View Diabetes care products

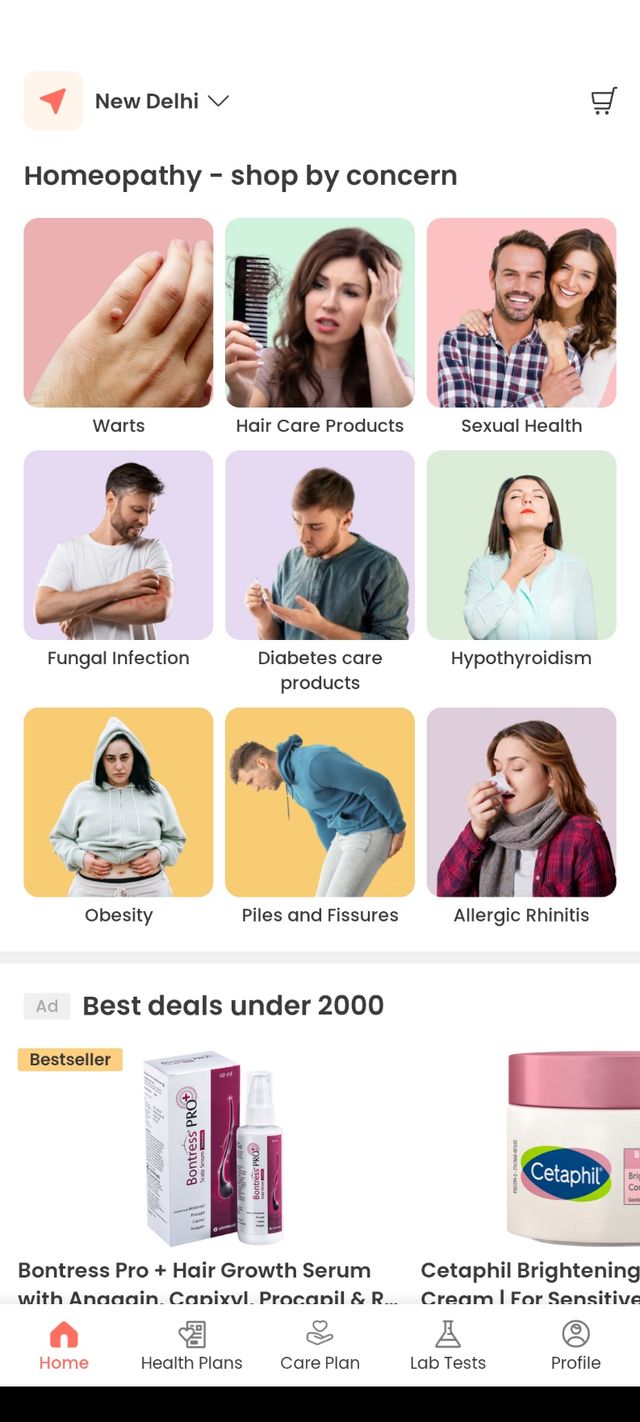(x=320, y=545)
